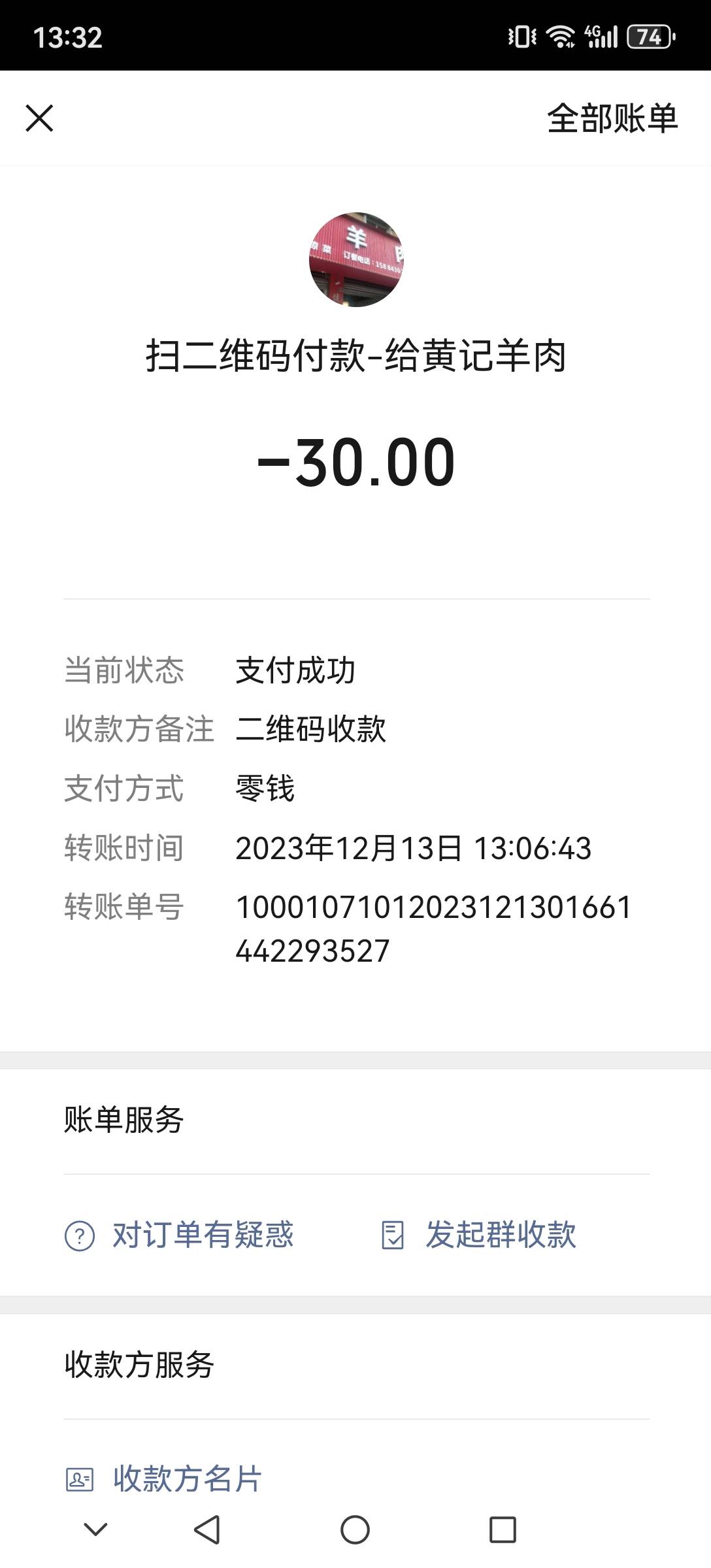Open the recent apps view

[x=503, y=1529]
